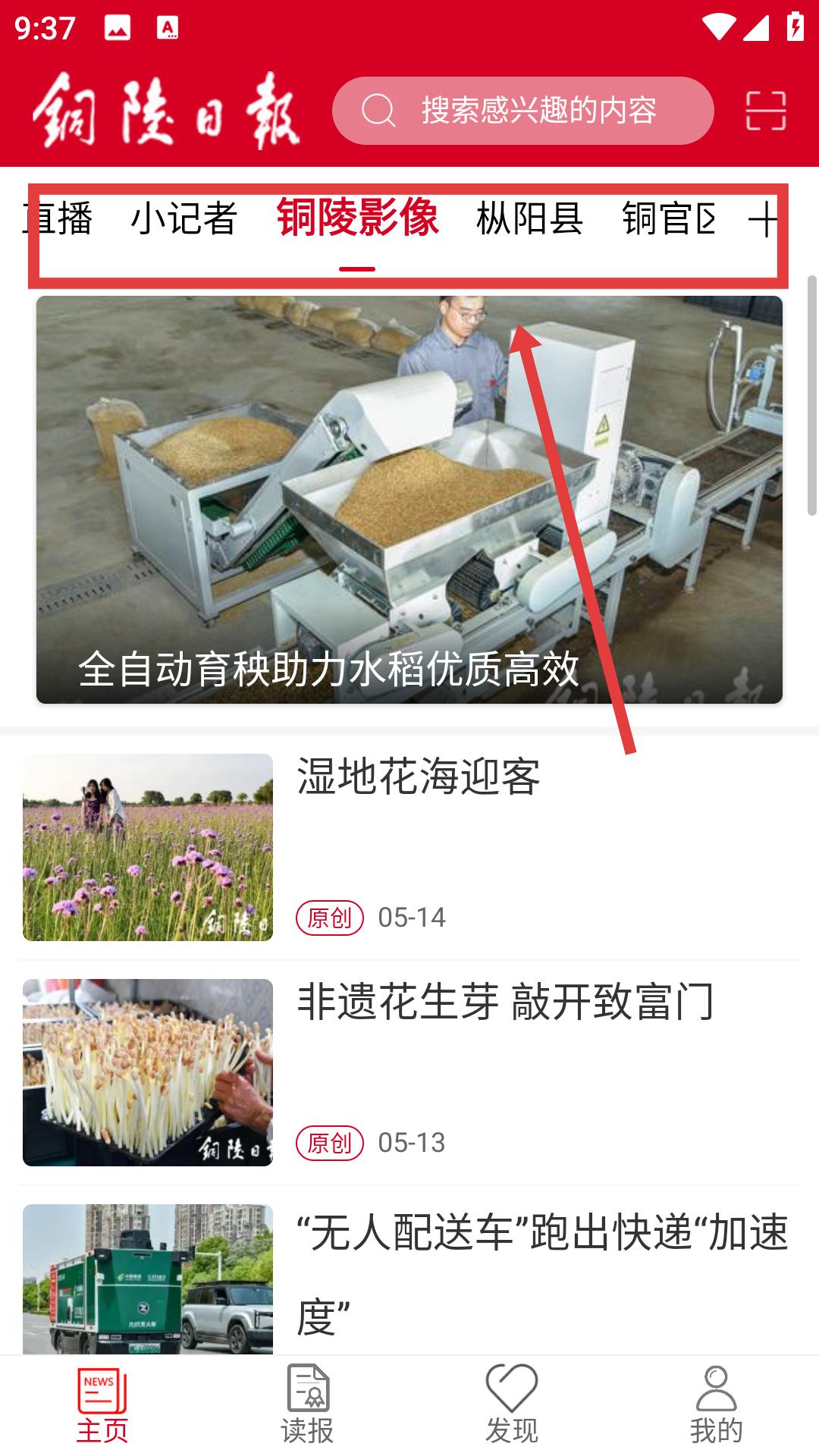The height and width of the screenshot is (1456, 819).
Task: Go to the 主页 tab
Action: (102, 1405)
